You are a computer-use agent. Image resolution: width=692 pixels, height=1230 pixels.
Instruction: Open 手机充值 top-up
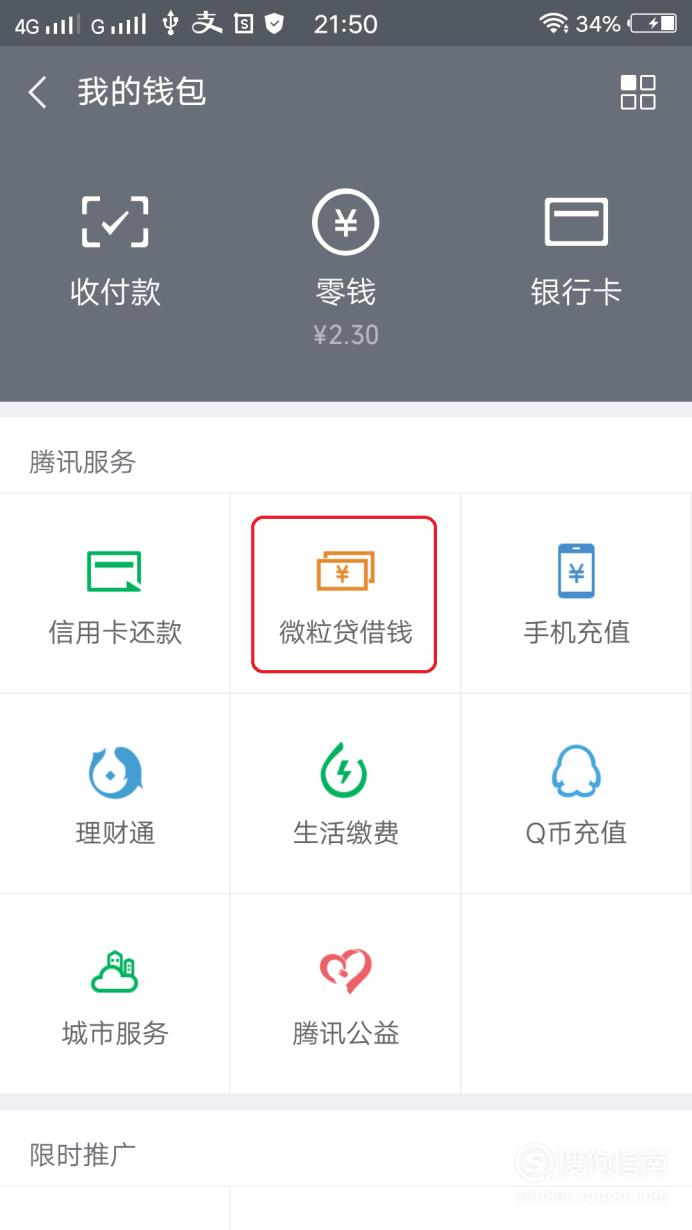point(576,593)
